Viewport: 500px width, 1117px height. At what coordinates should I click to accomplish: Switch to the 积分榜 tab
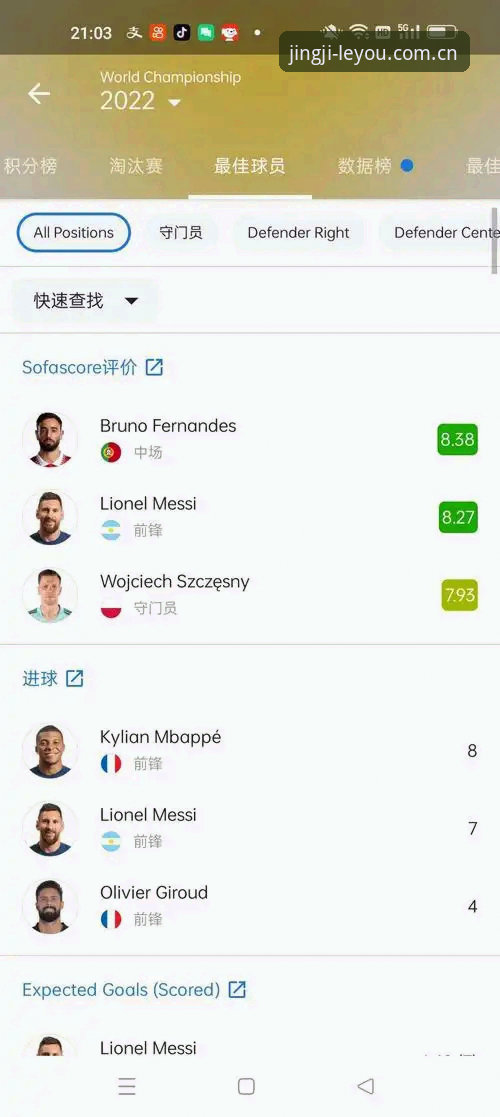(31, 166)
